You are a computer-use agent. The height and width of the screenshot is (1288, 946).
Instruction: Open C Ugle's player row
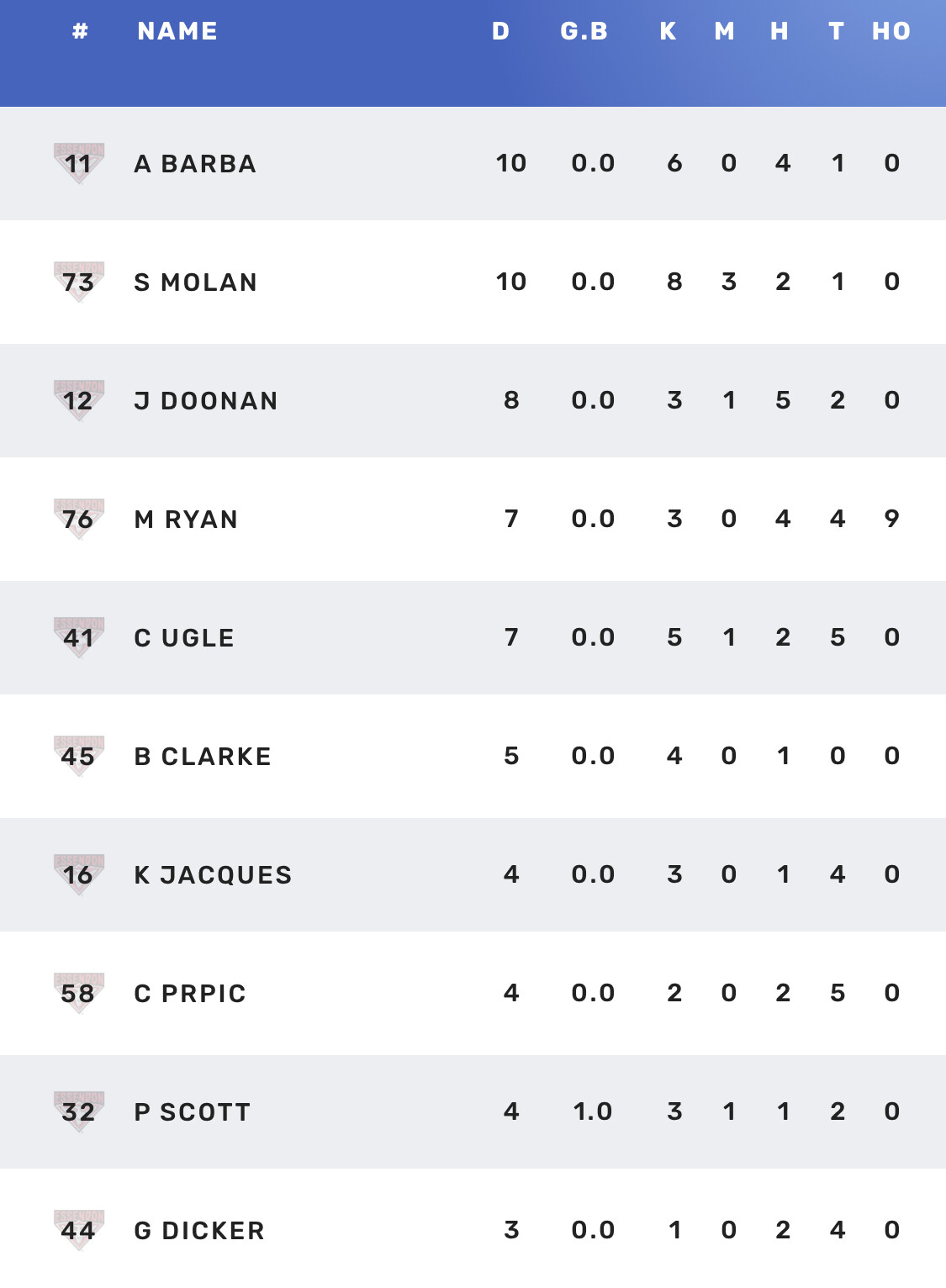click(x=184, y=637)
